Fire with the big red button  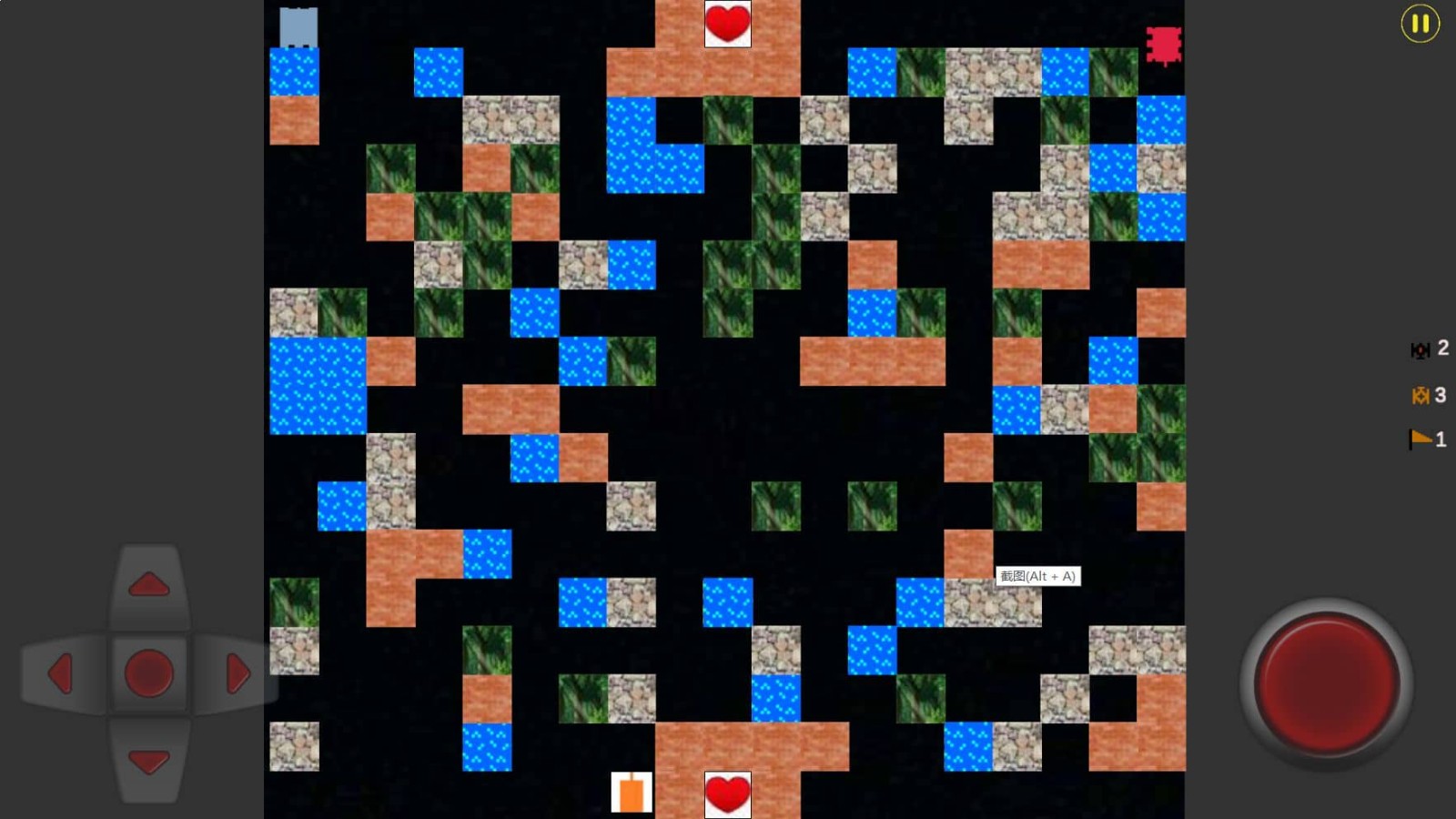pos(1326,684)
